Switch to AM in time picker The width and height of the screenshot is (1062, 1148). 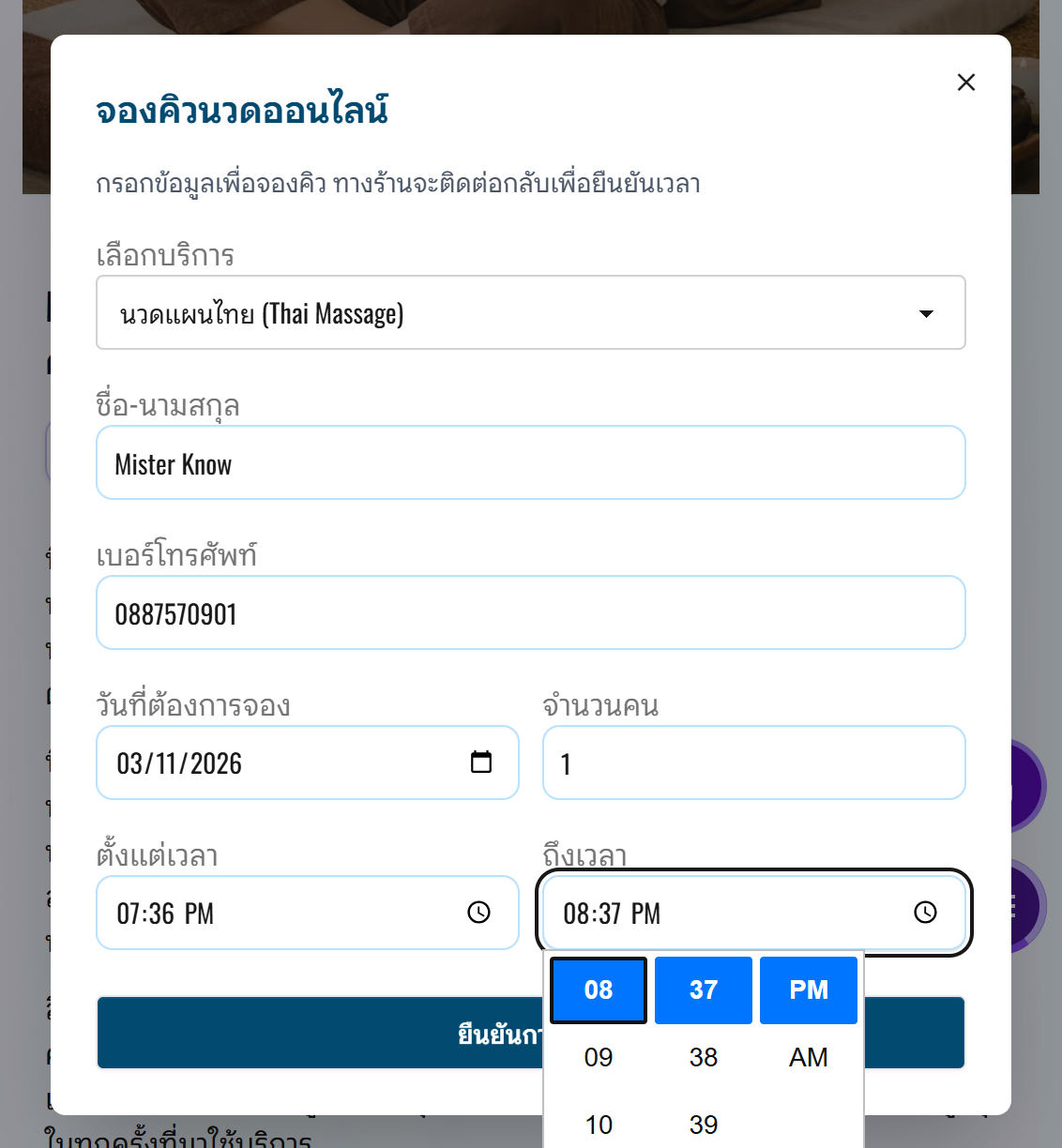tap(808, 1057)
